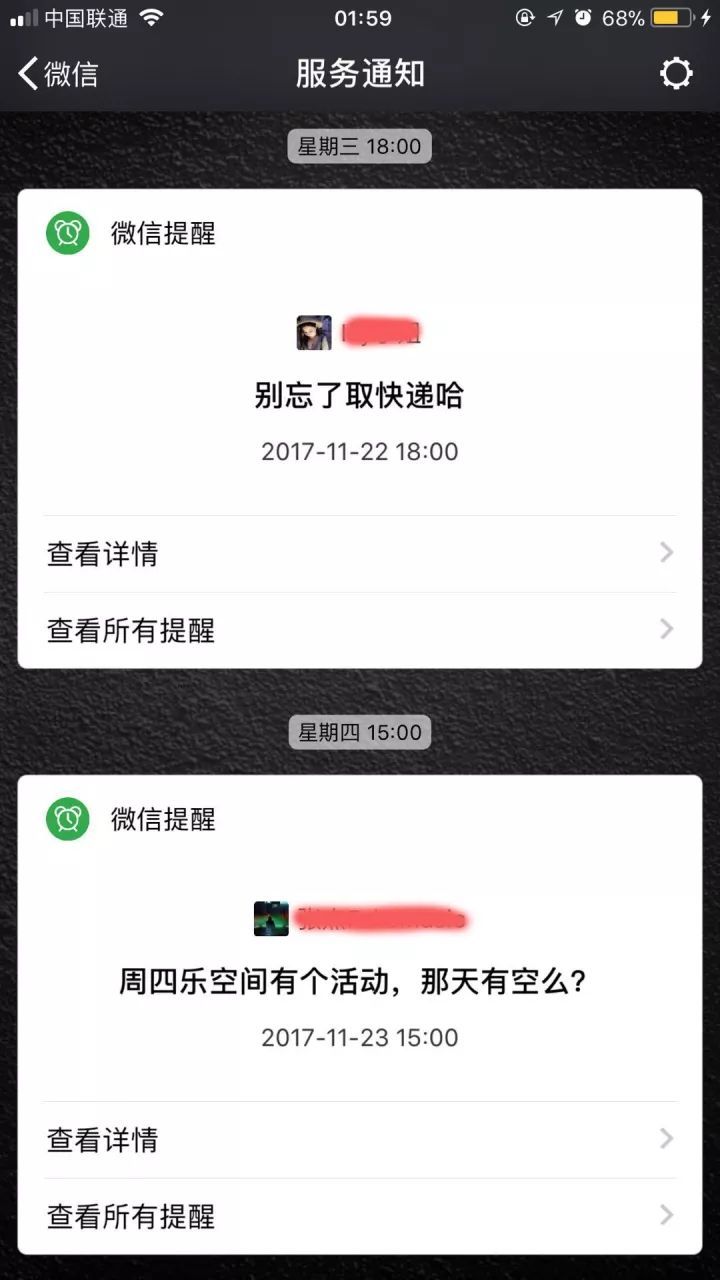Open the 别忘了取快递哈 reminder card
The width and height of the screenshot is (720, 1280).
[x=360, y=397]
